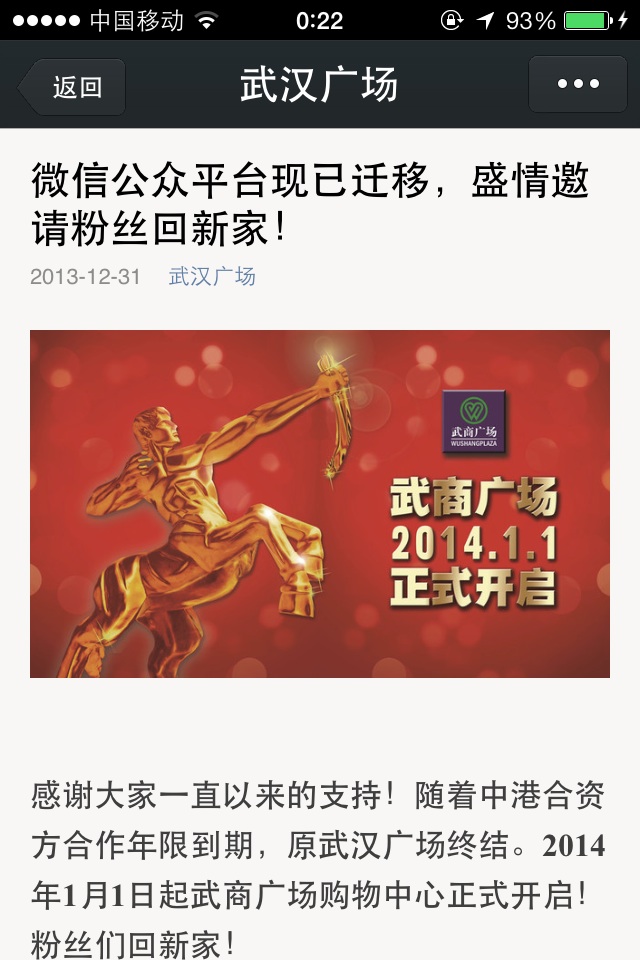640x960 pixels.
Task: Go back using the 返回 button
Action: [x=73, y=87]
